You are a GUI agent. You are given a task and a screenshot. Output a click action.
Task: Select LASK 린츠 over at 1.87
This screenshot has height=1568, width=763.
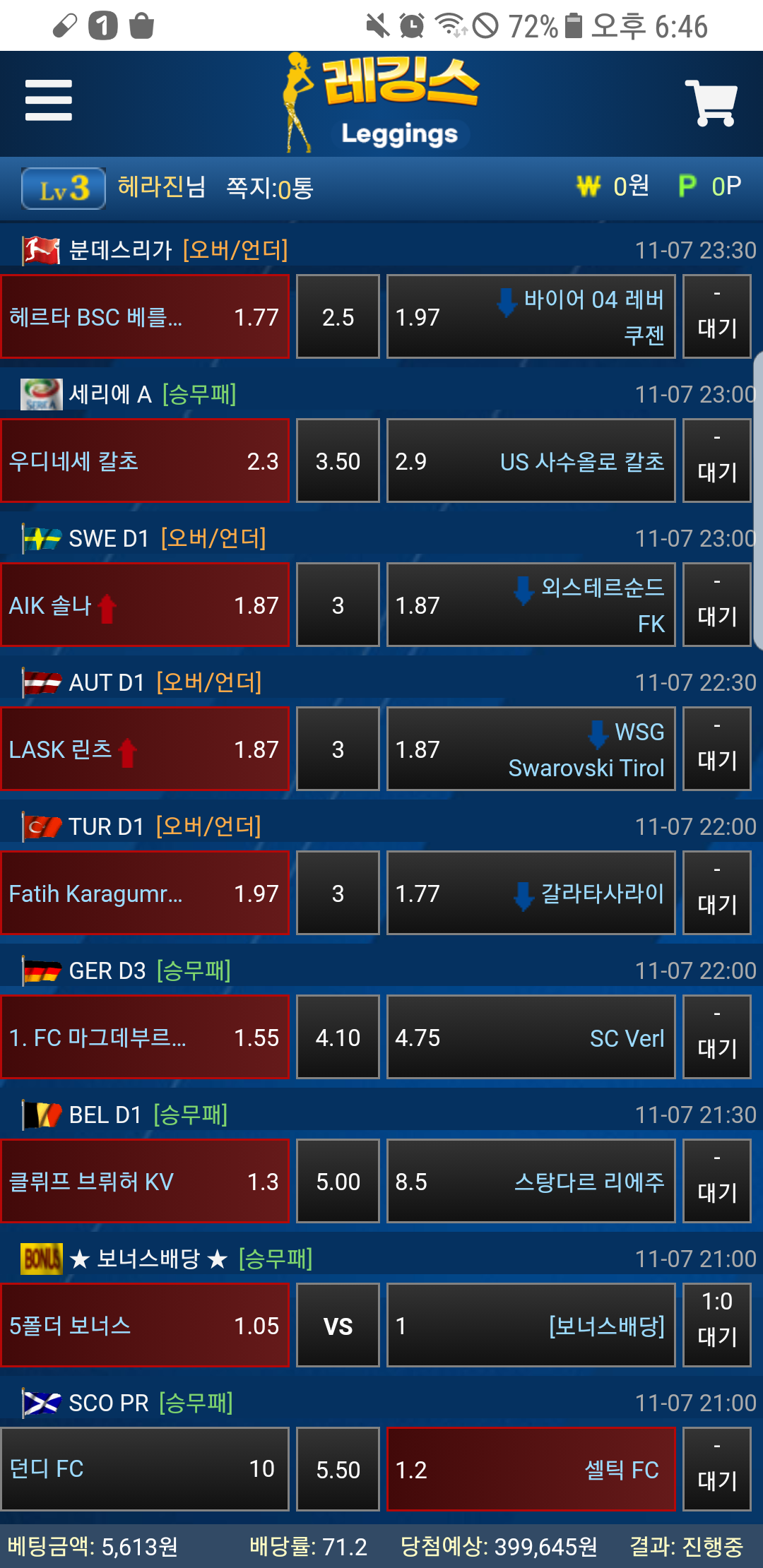coord(145,749)
